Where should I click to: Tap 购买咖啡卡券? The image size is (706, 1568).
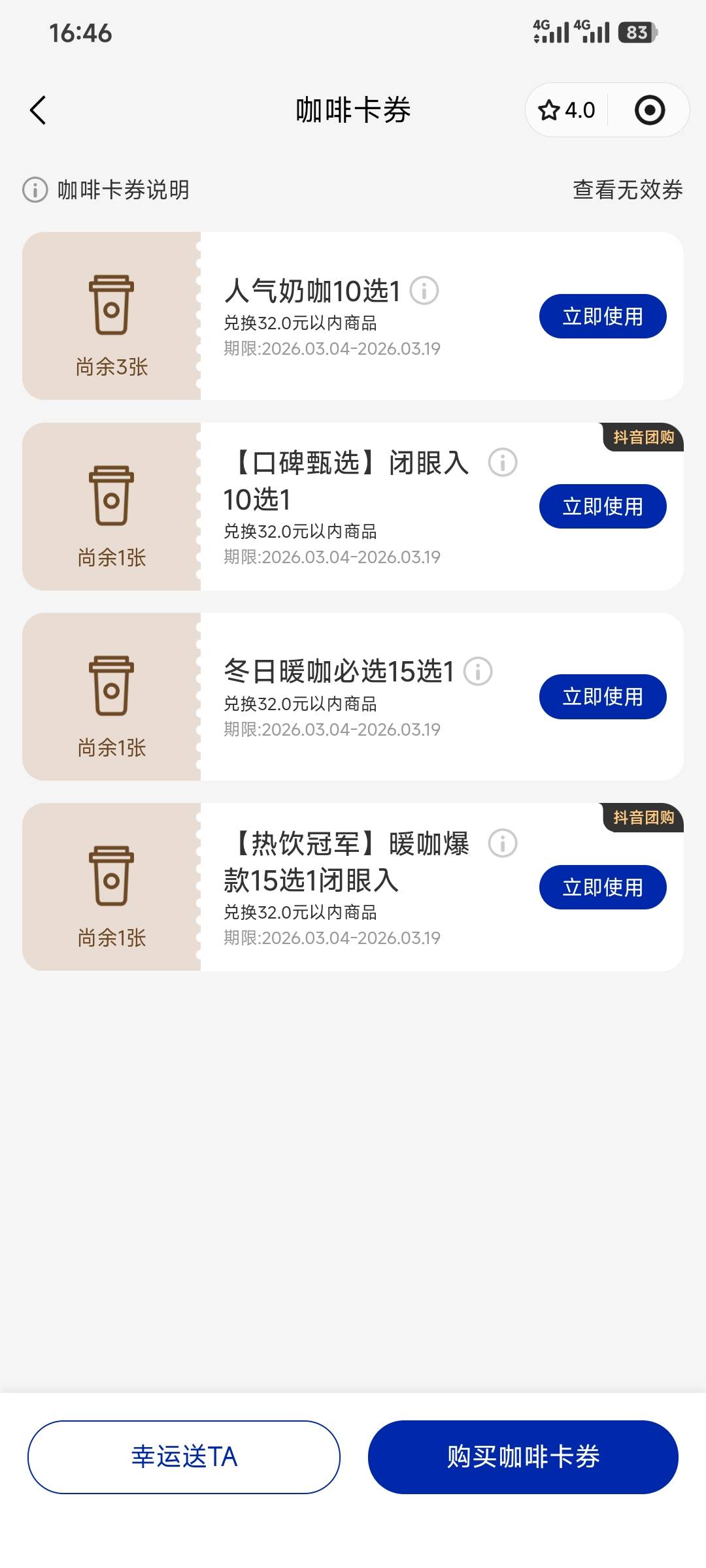[523, 1457]
